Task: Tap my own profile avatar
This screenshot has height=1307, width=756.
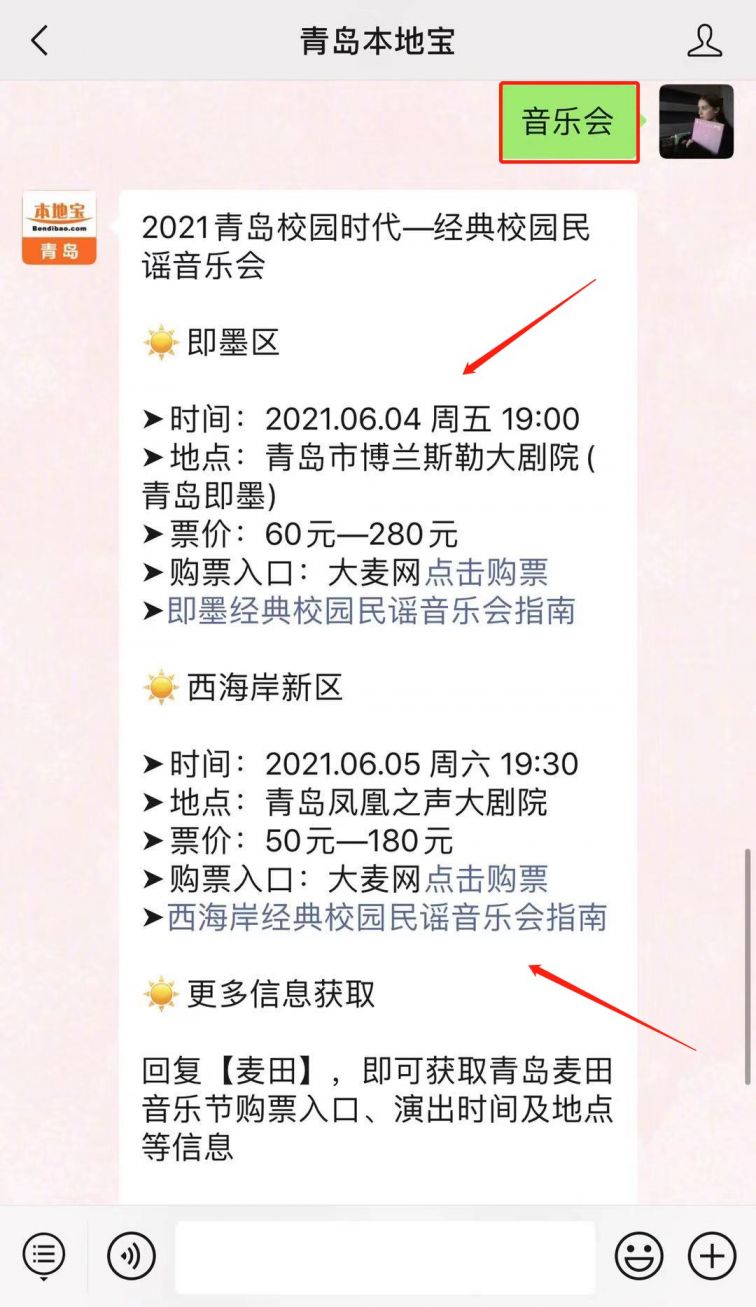Action: pyautogui.click(x=696, y=122)
